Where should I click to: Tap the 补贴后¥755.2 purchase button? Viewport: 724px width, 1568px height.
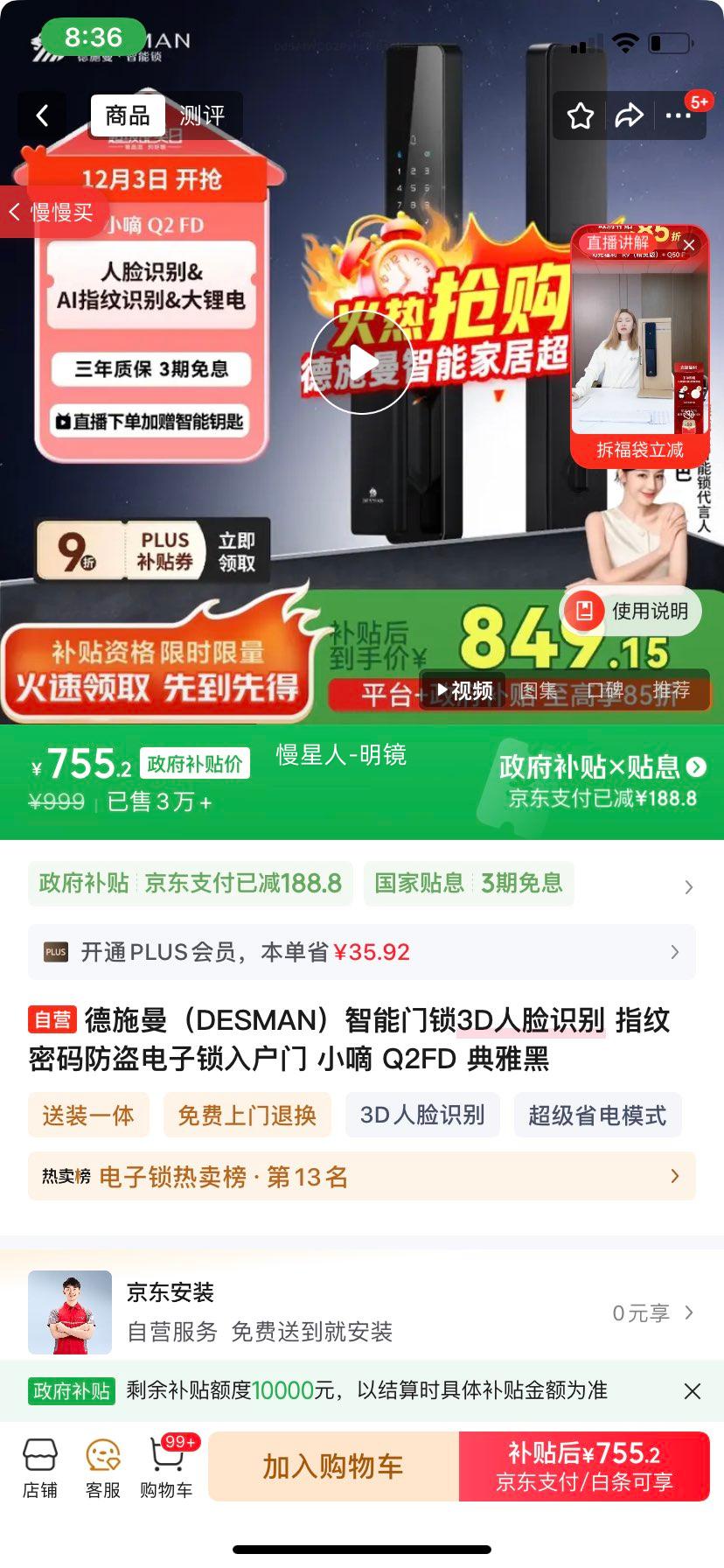(584, 1466)
